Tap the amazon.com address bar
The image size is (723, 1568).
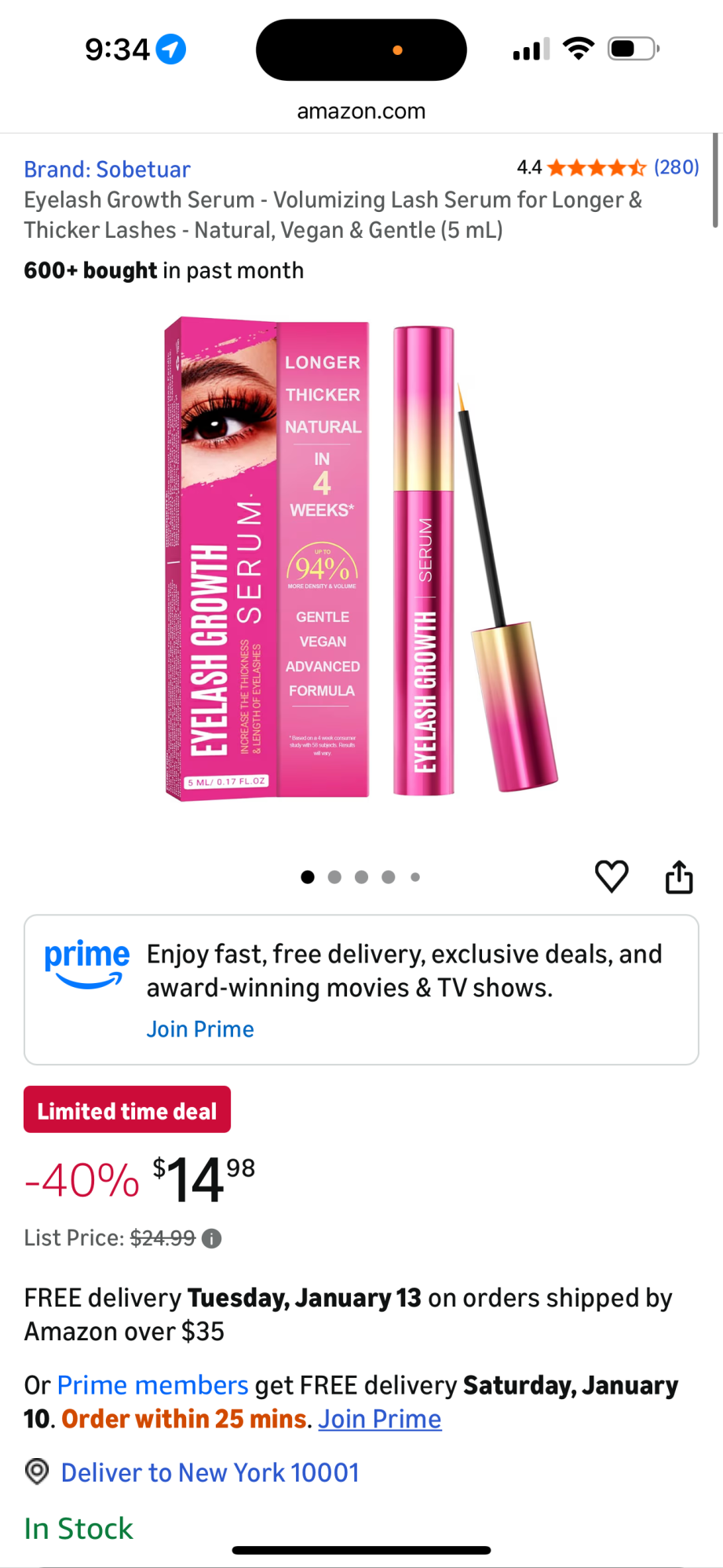361,111
